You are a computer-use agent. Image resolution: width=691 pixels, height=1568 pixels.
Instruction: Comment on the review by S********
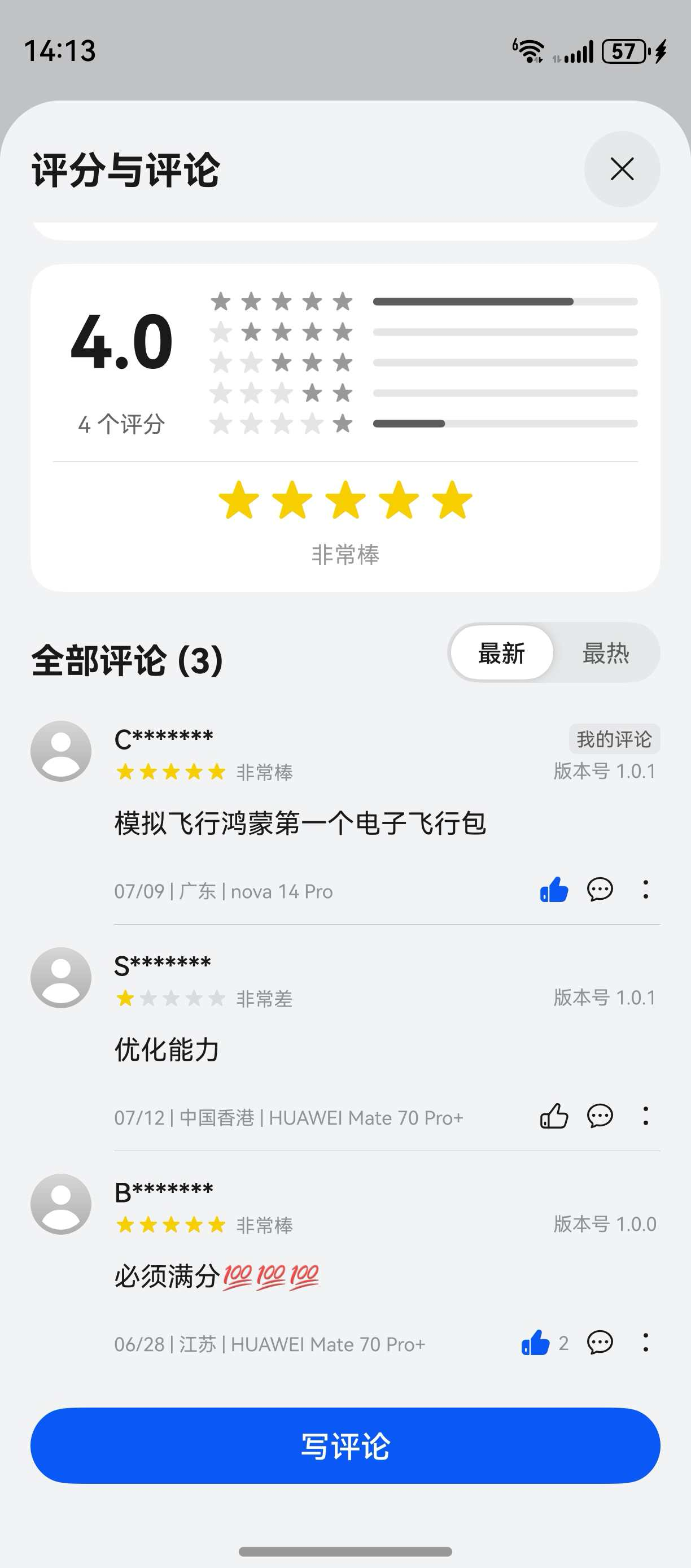click(600, 1116)
